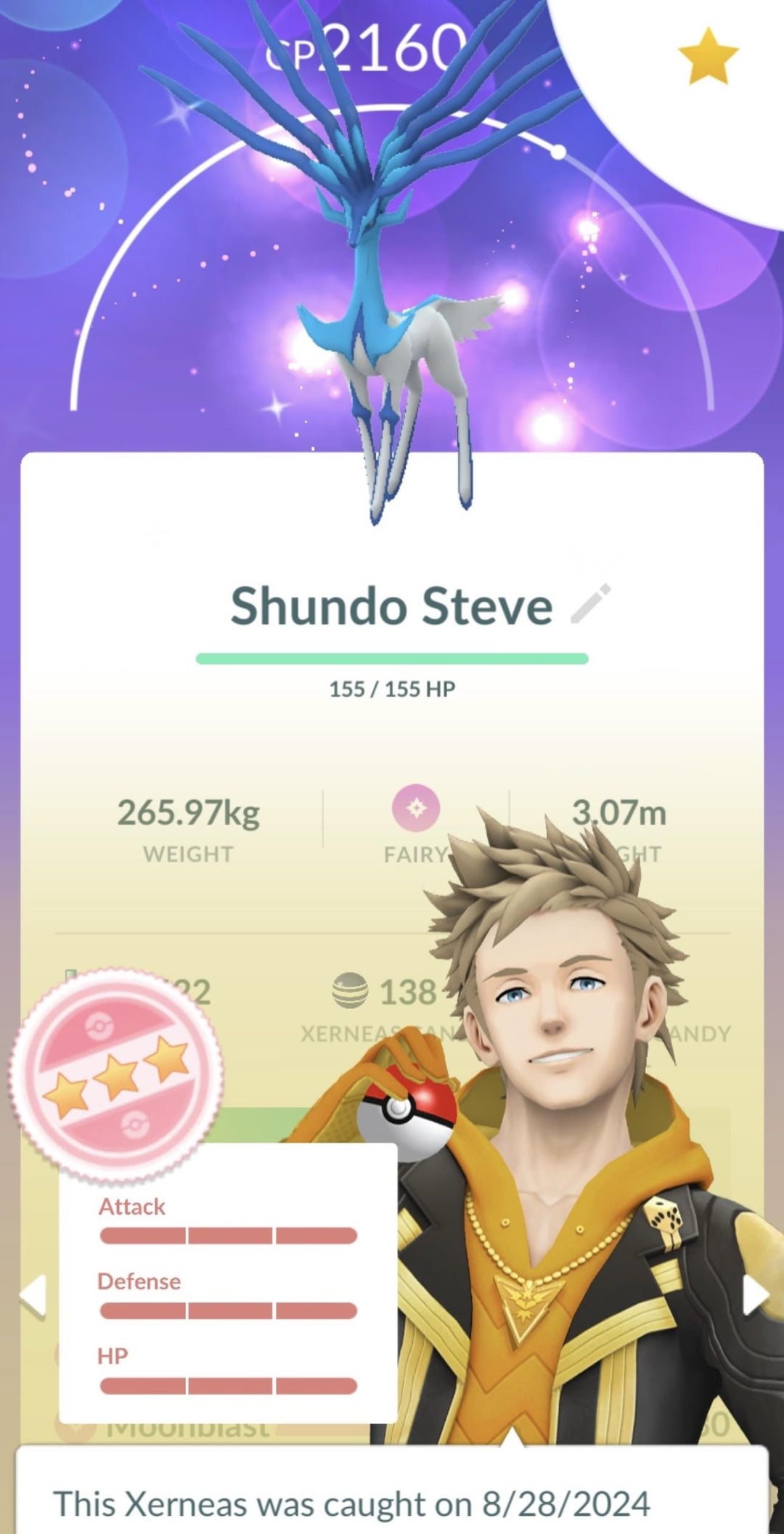Edit the nickname Shundo Steve
784x1534 pixels.
[591, 604]
